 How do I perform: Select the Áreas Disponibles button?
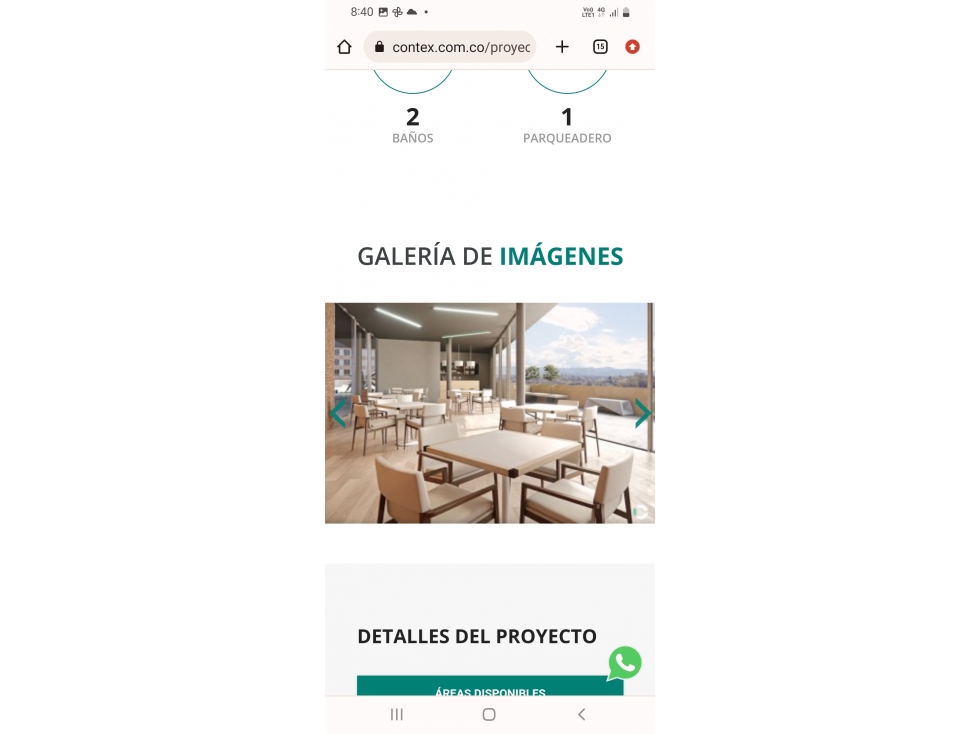(x=489, y=687)
